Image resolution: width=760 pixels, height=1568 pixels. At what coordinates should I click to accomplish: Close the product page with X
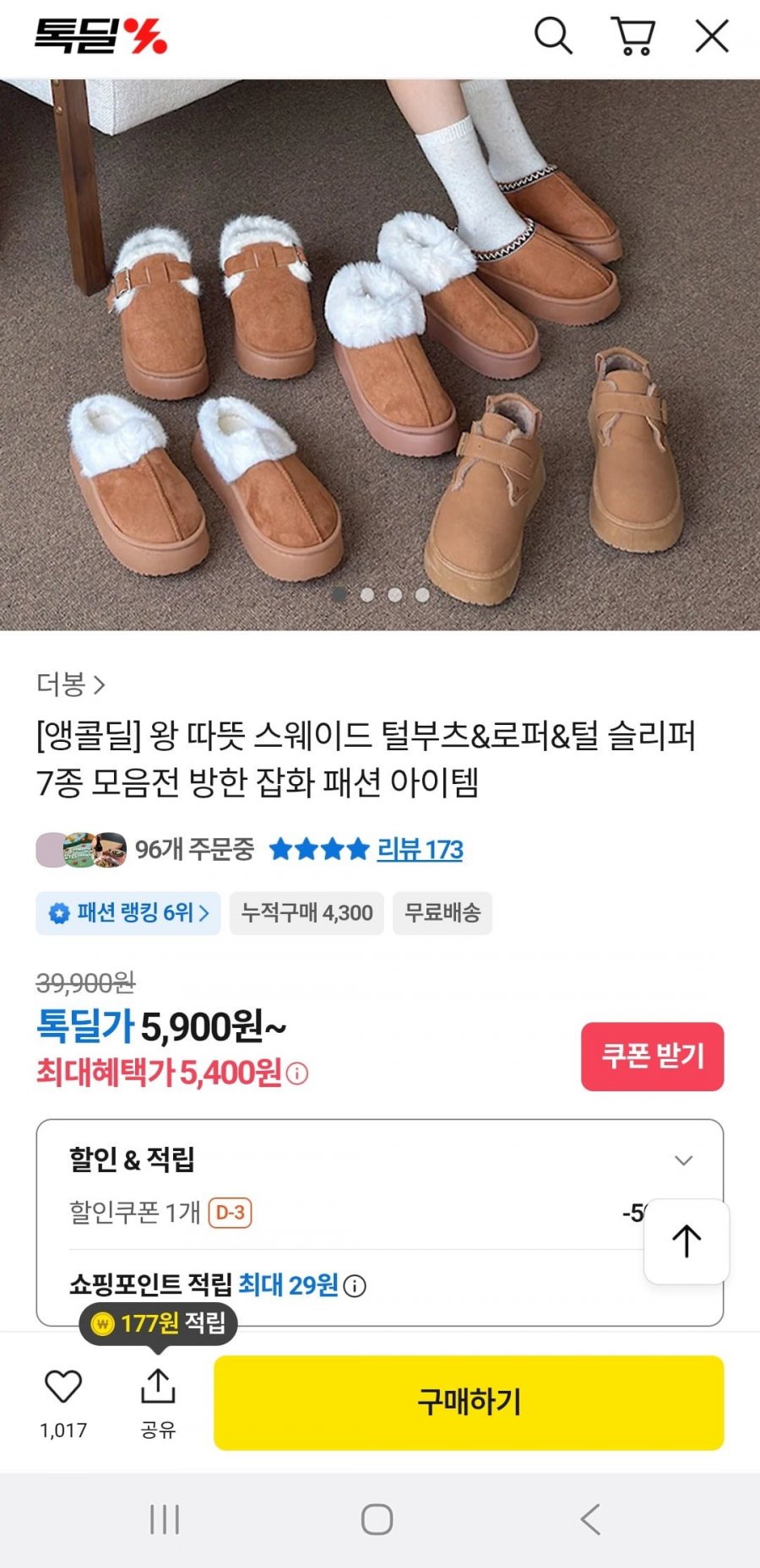coord(711,36)
